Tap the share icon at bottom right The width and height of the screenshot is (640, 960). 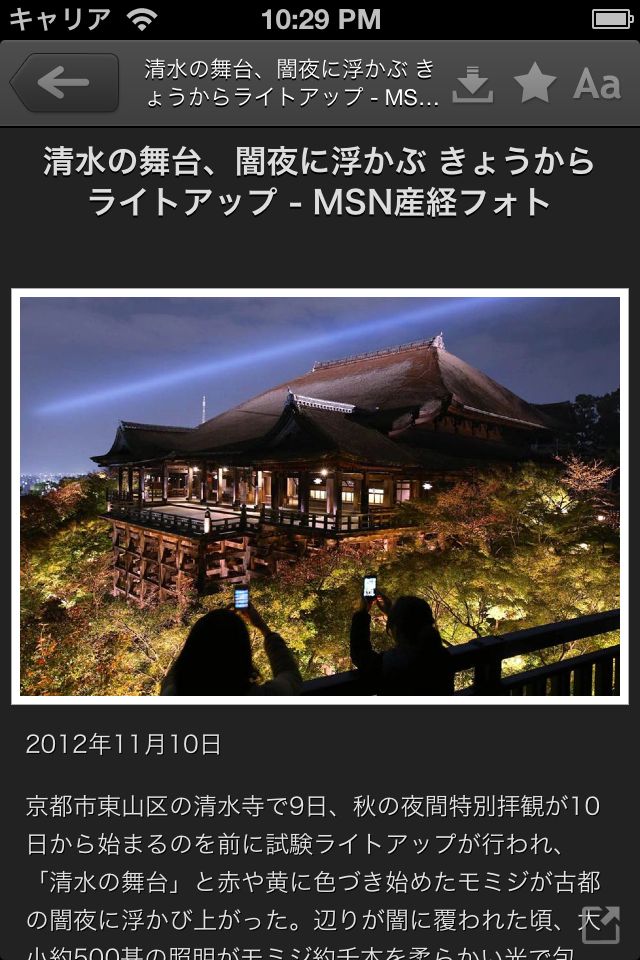coord(600,925)
